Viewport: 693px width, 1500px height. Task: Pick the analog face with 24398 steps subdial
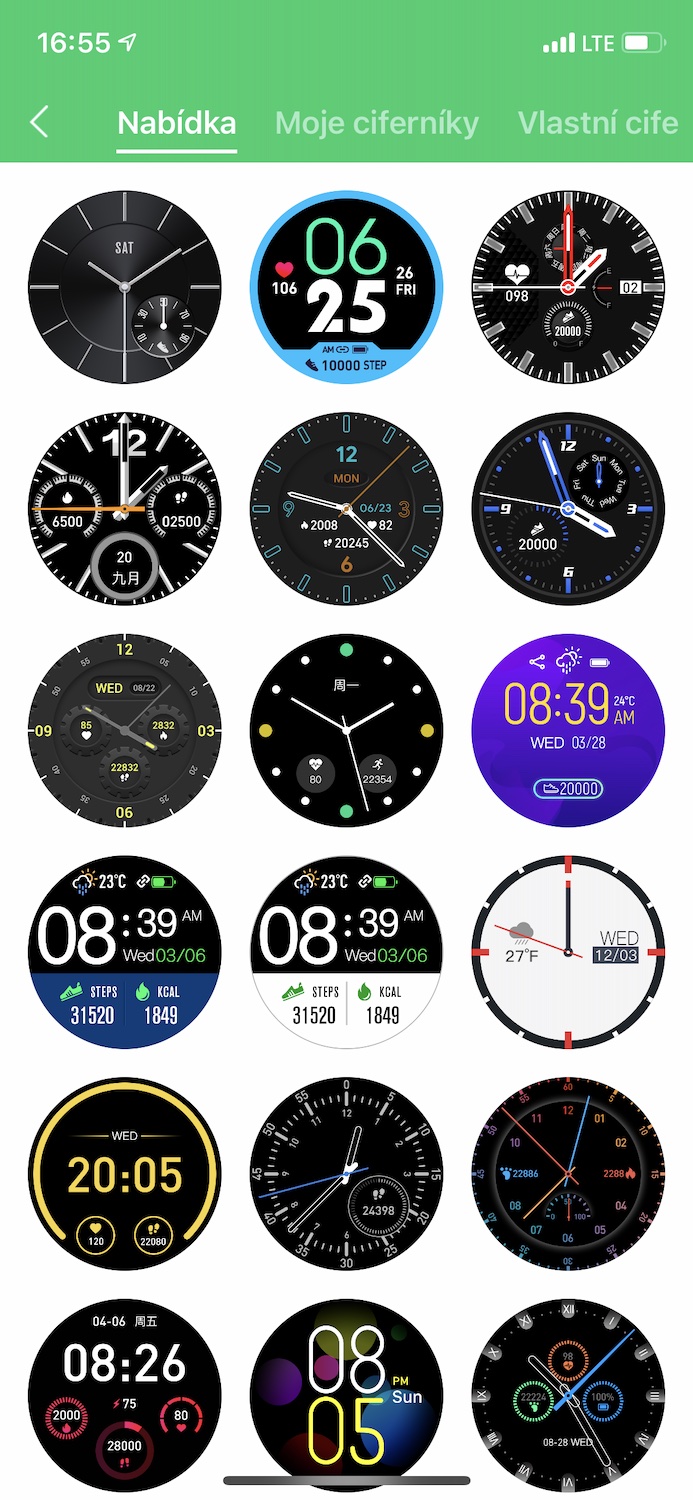346,1174
